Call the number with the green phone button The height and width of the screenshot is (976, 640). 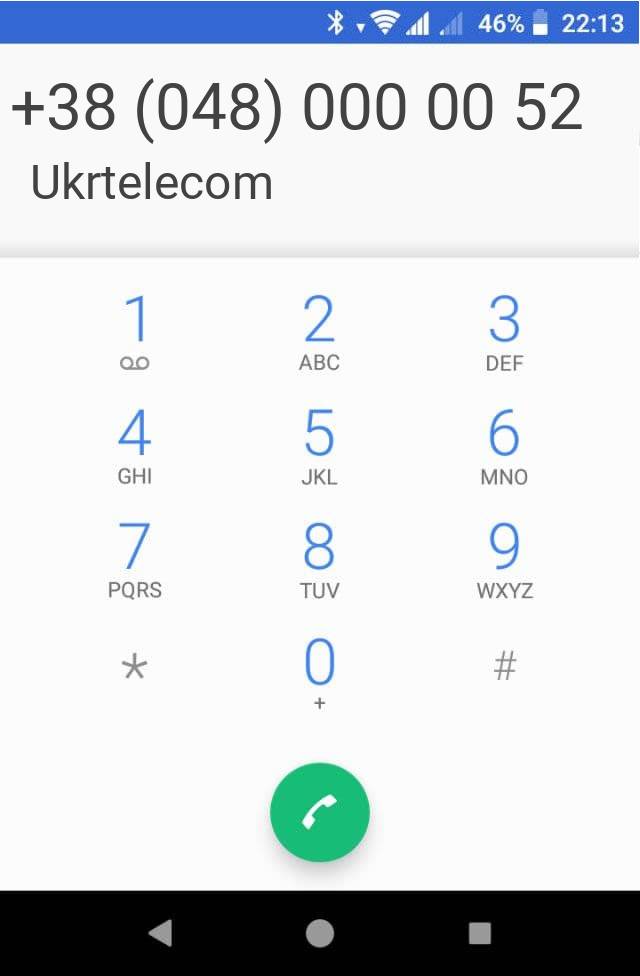point(320,813)
